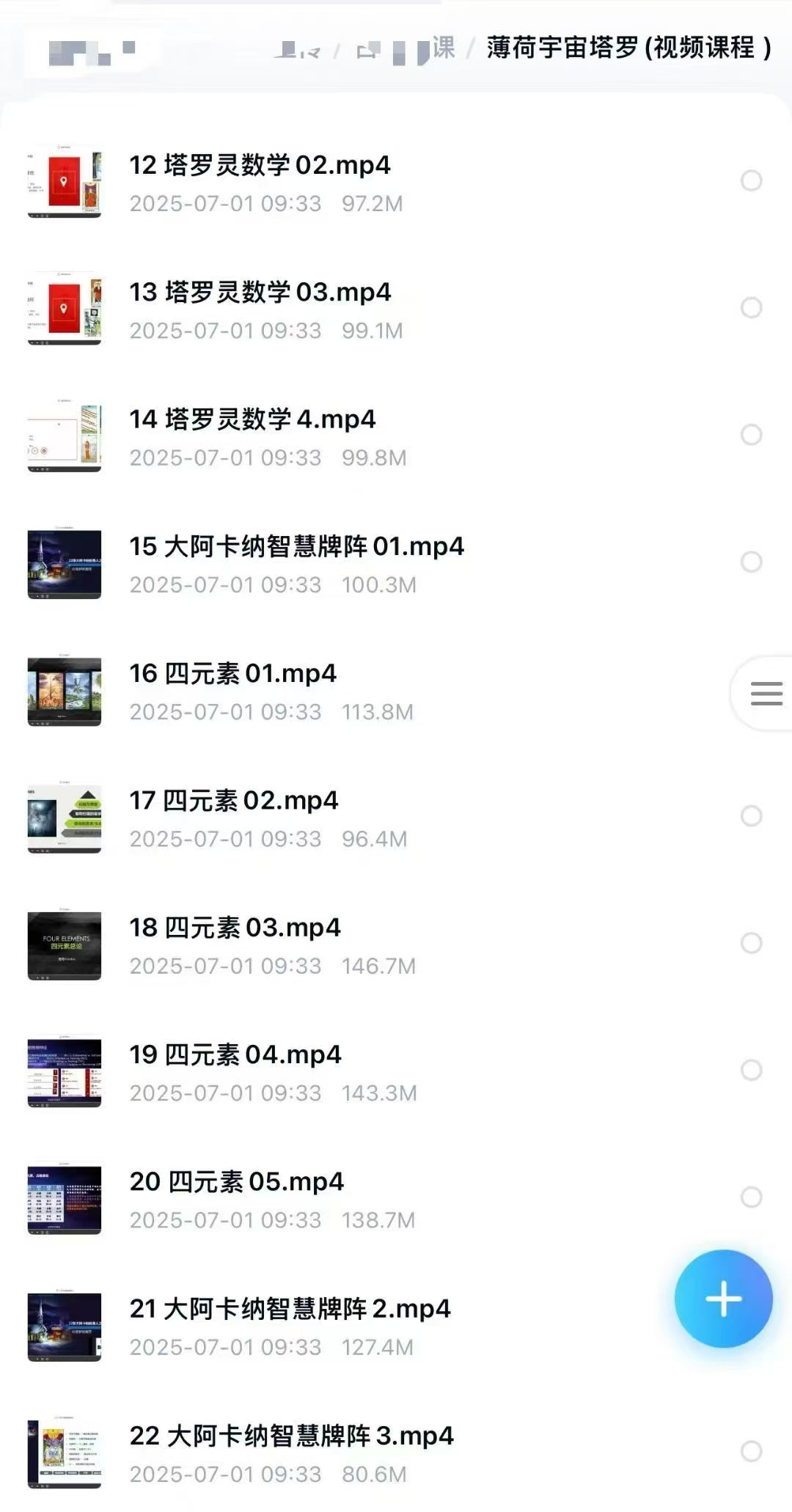
Task: Select the circle for 15 大阿卡纳智慧牌阵 01.mp4
Action: 751,562
